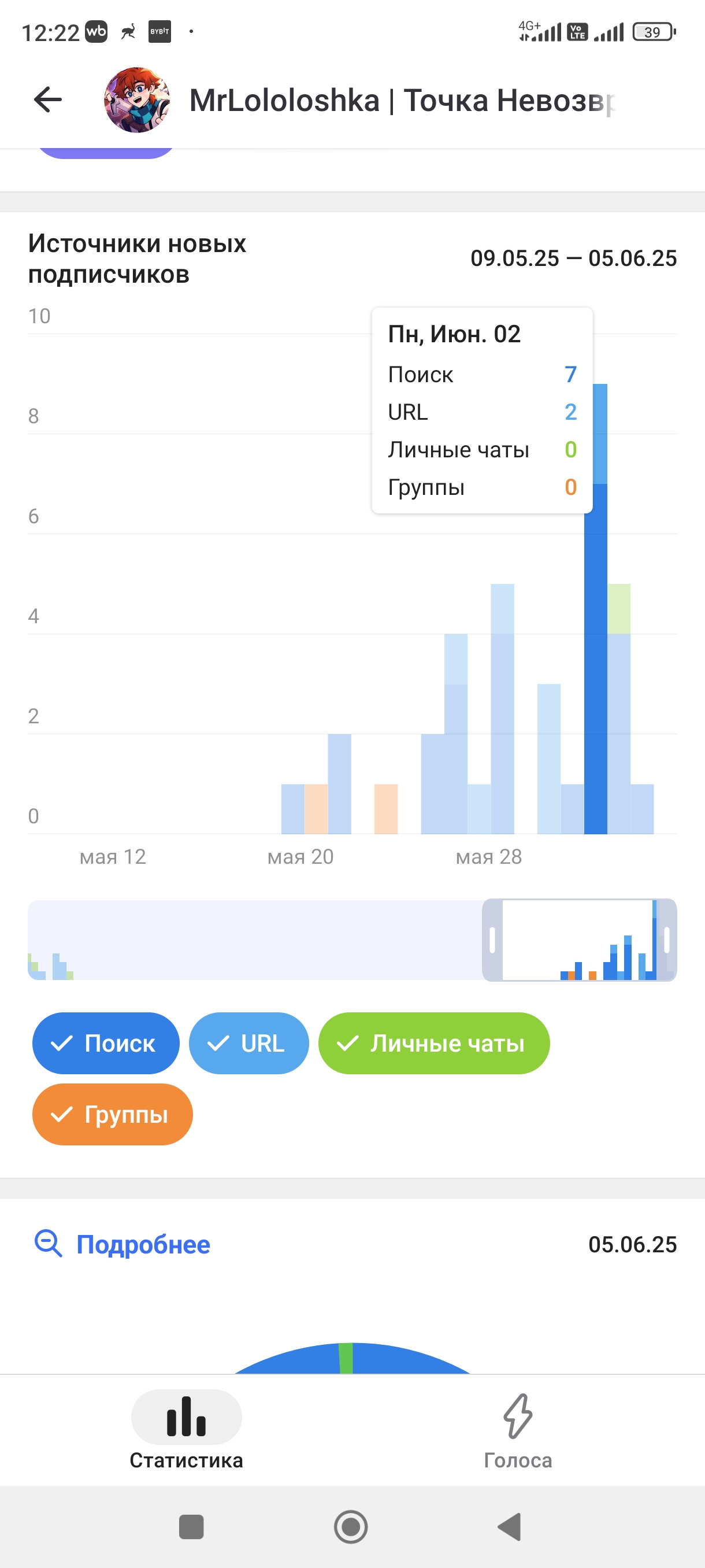Tap the system home button
This screenshot has height=1568, width=705.
click(x=351, y=1526)
